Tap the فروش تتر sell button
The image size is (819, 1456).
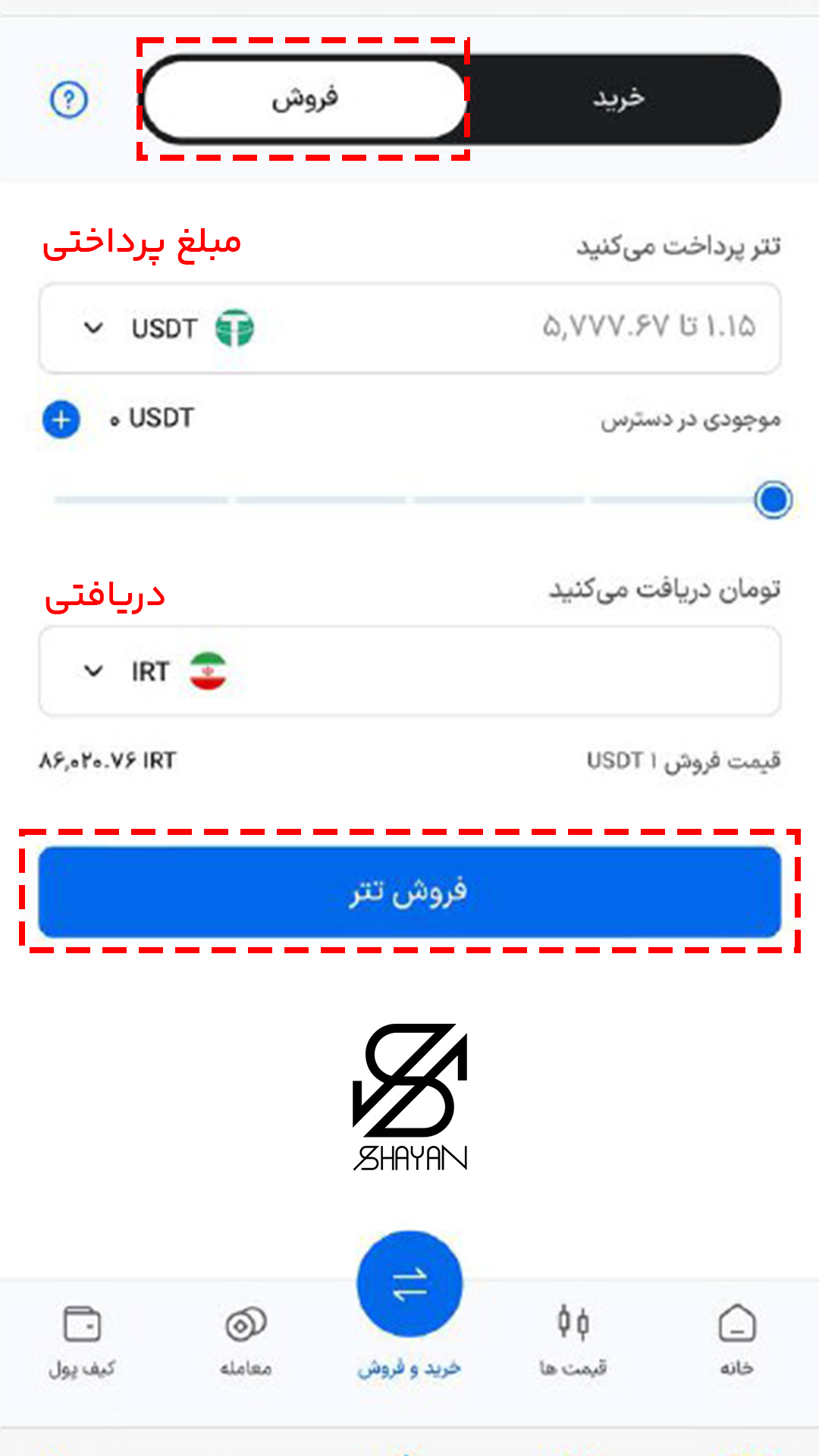409,892
